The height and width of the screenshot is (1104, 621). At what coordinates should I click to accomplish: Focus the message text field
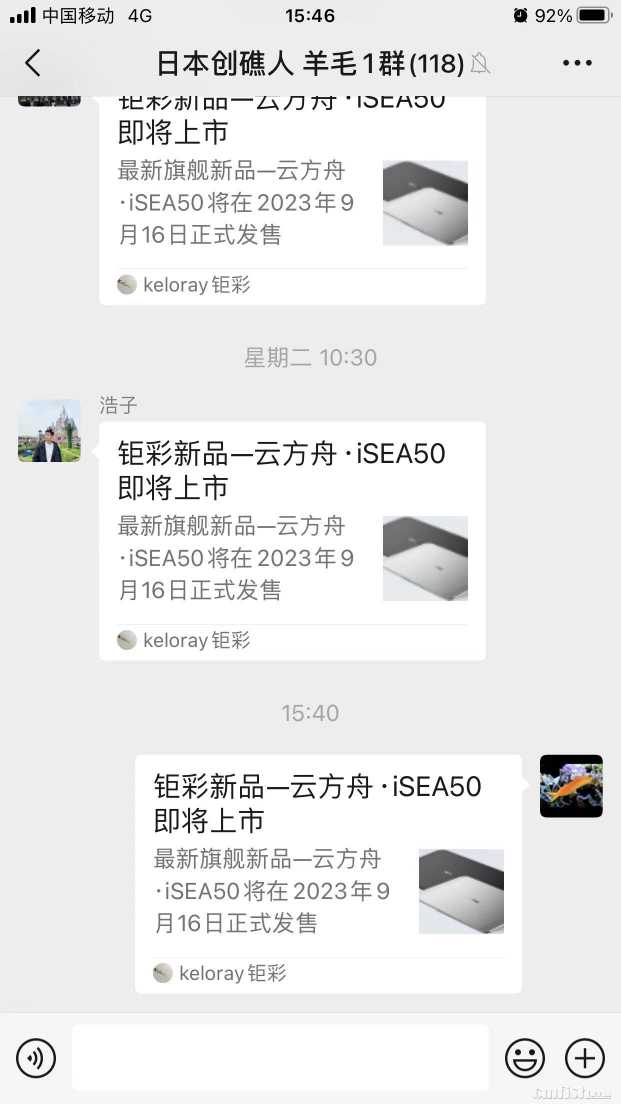[x=280, y=1058]
